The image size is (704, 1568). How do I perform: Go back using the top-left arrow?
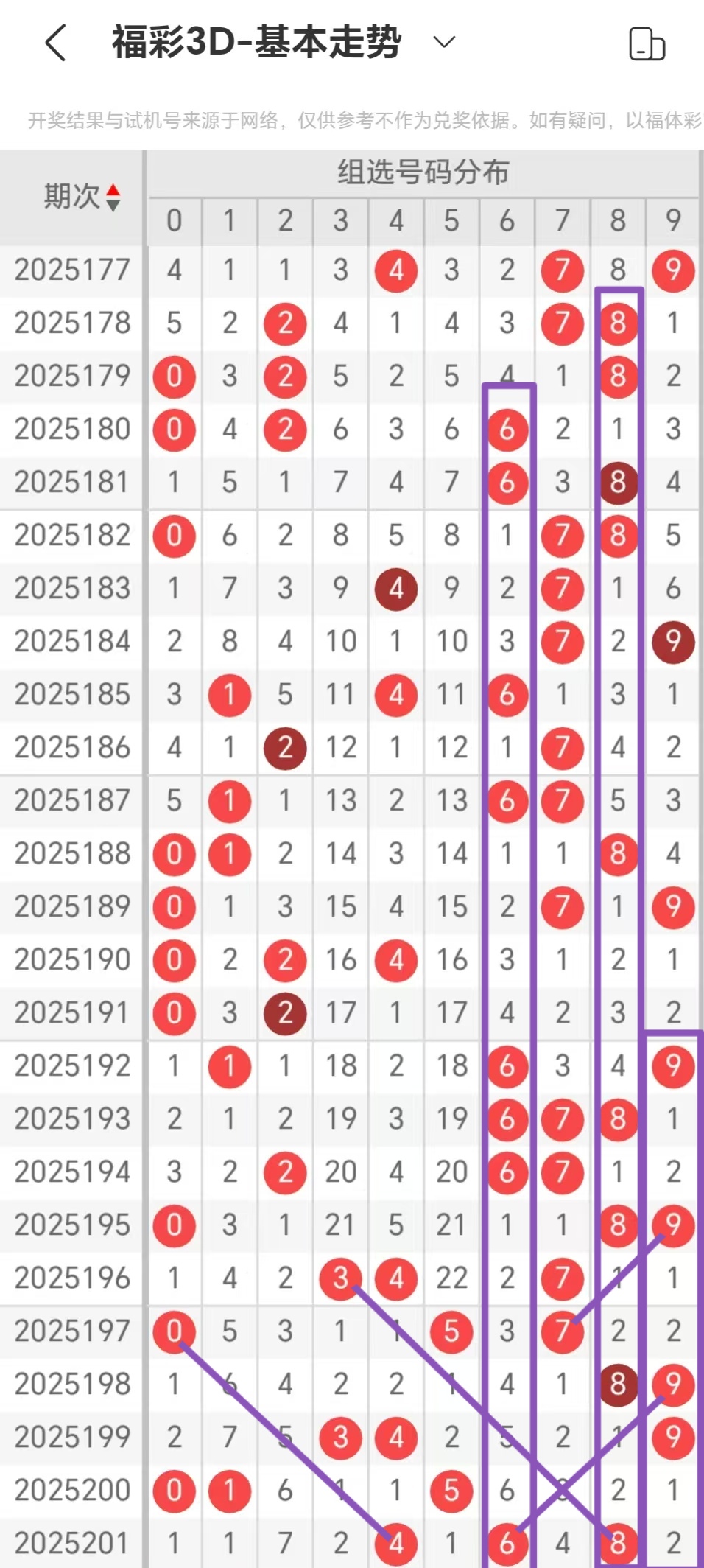pos(56,42)
